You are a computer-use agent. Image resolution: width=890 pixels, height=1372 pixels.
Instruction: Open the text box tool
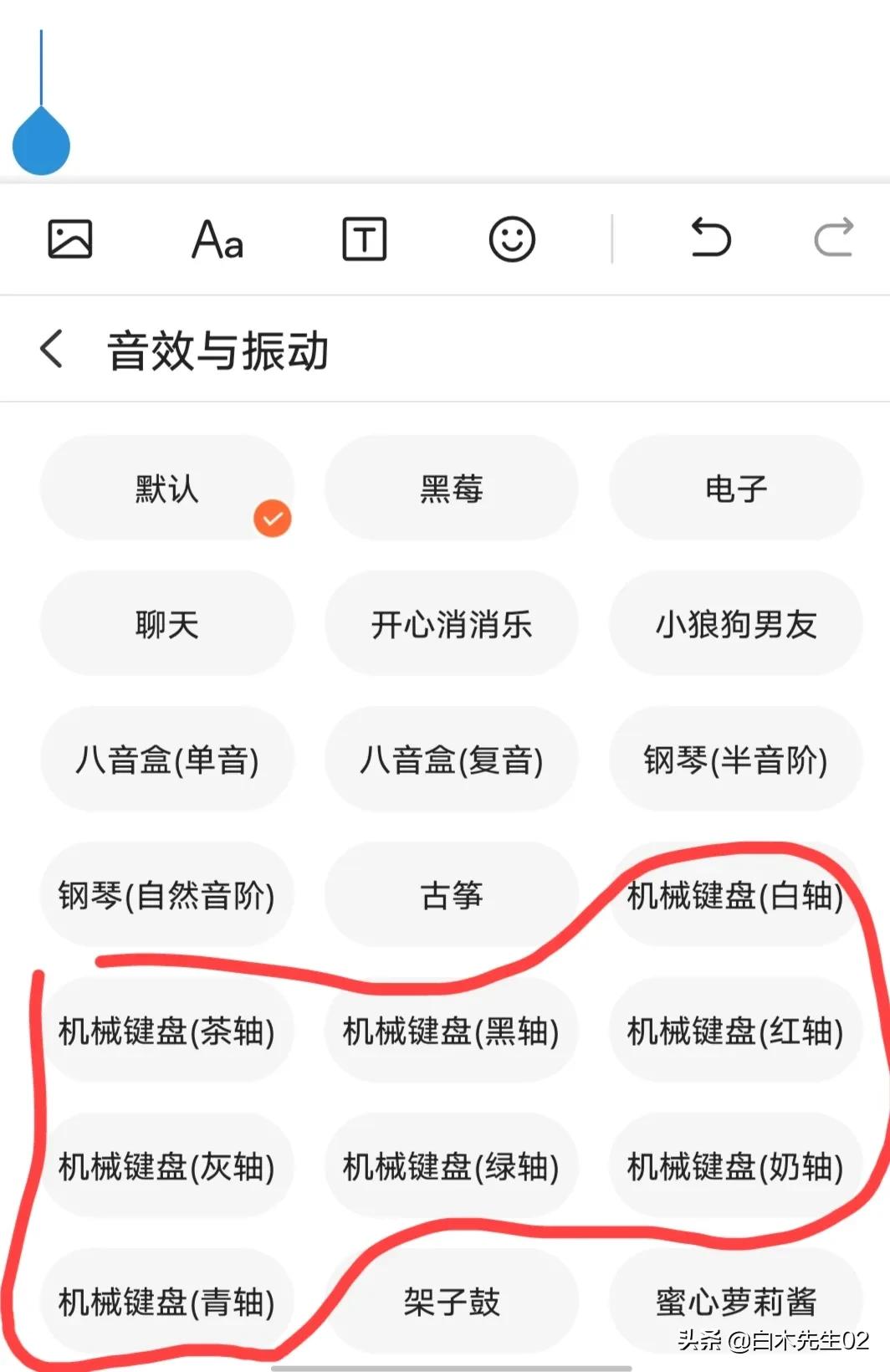(364, 238)
